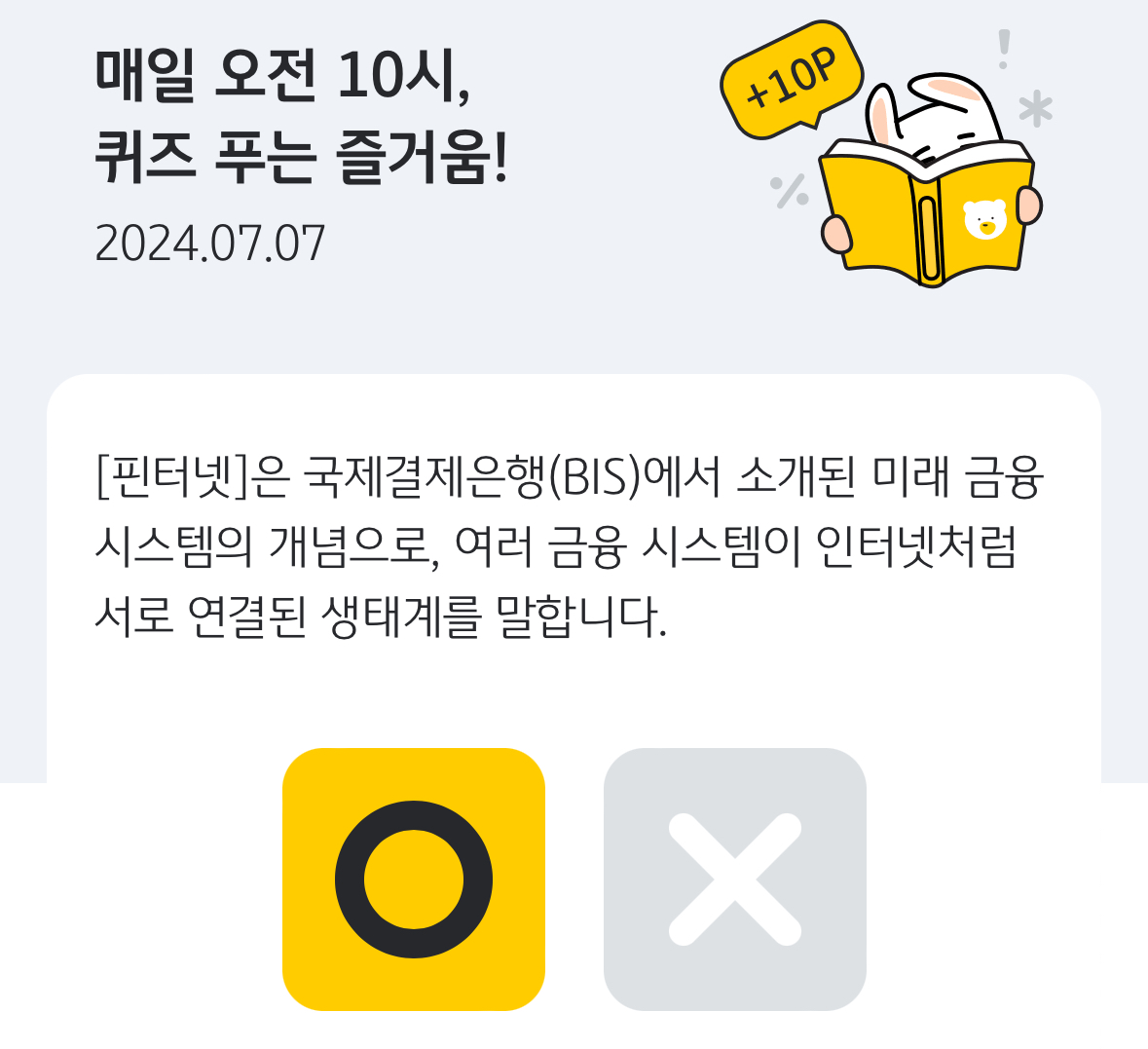Answer the quiz with O (true)
Screen dimensions: 1148x1049
coord(413,879)
